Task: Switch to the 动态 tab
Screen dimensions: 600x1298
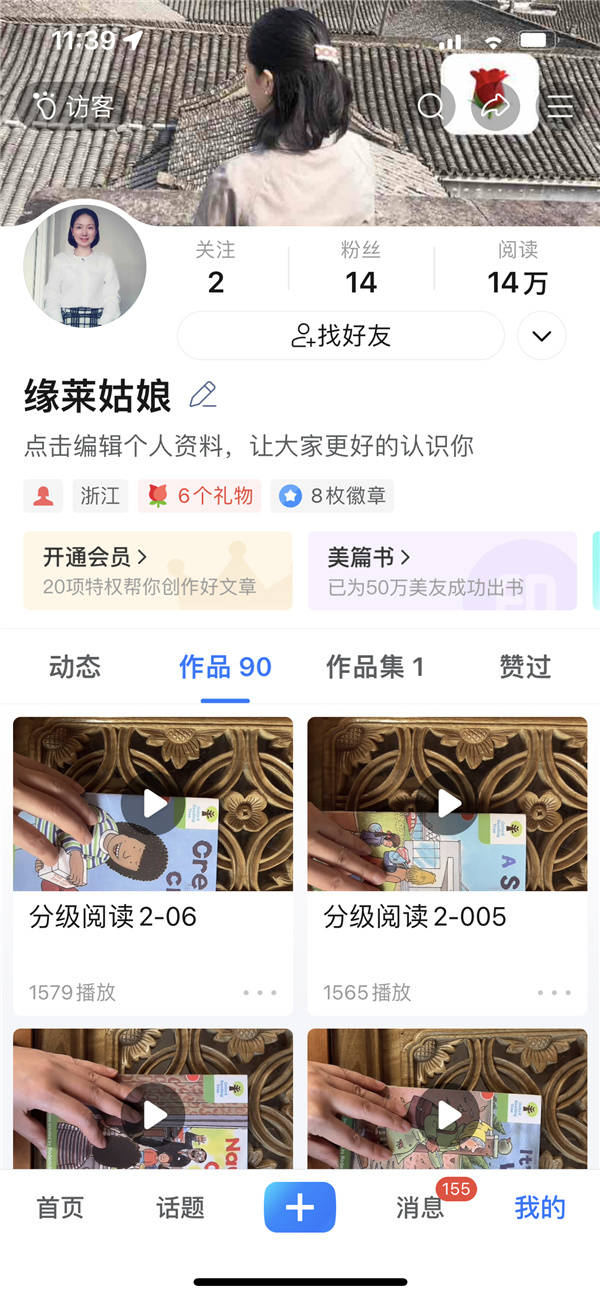Action: 75,667
